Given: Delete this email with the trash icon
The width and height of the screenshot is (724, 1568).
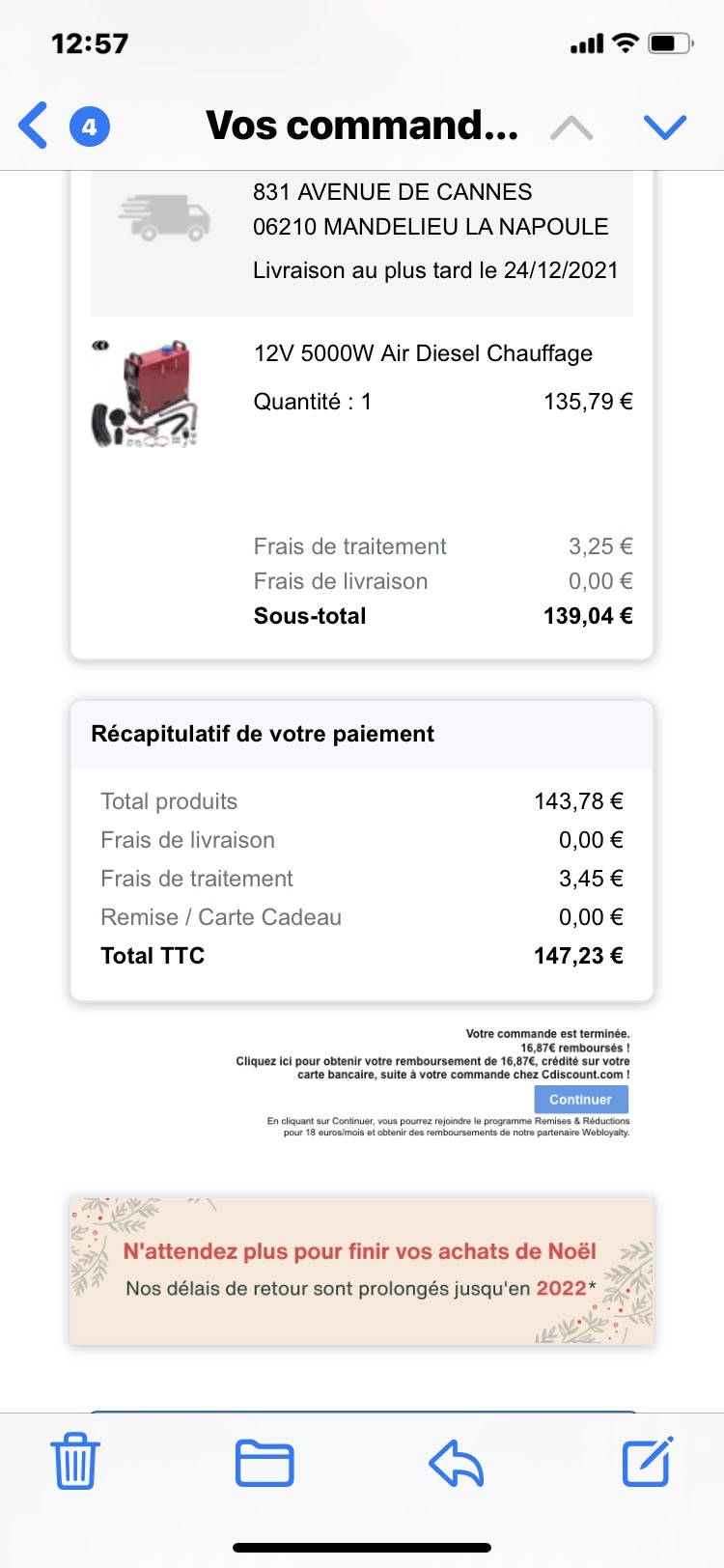Looking at the screenshot, I should 74,1462.
